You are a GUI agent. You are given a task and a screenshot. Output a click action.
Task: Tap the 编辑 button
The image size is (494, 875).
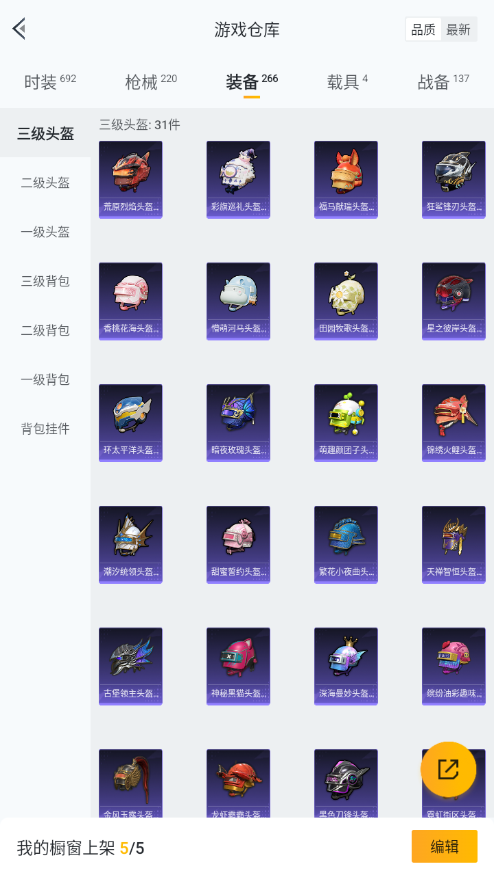coord(444,847)
